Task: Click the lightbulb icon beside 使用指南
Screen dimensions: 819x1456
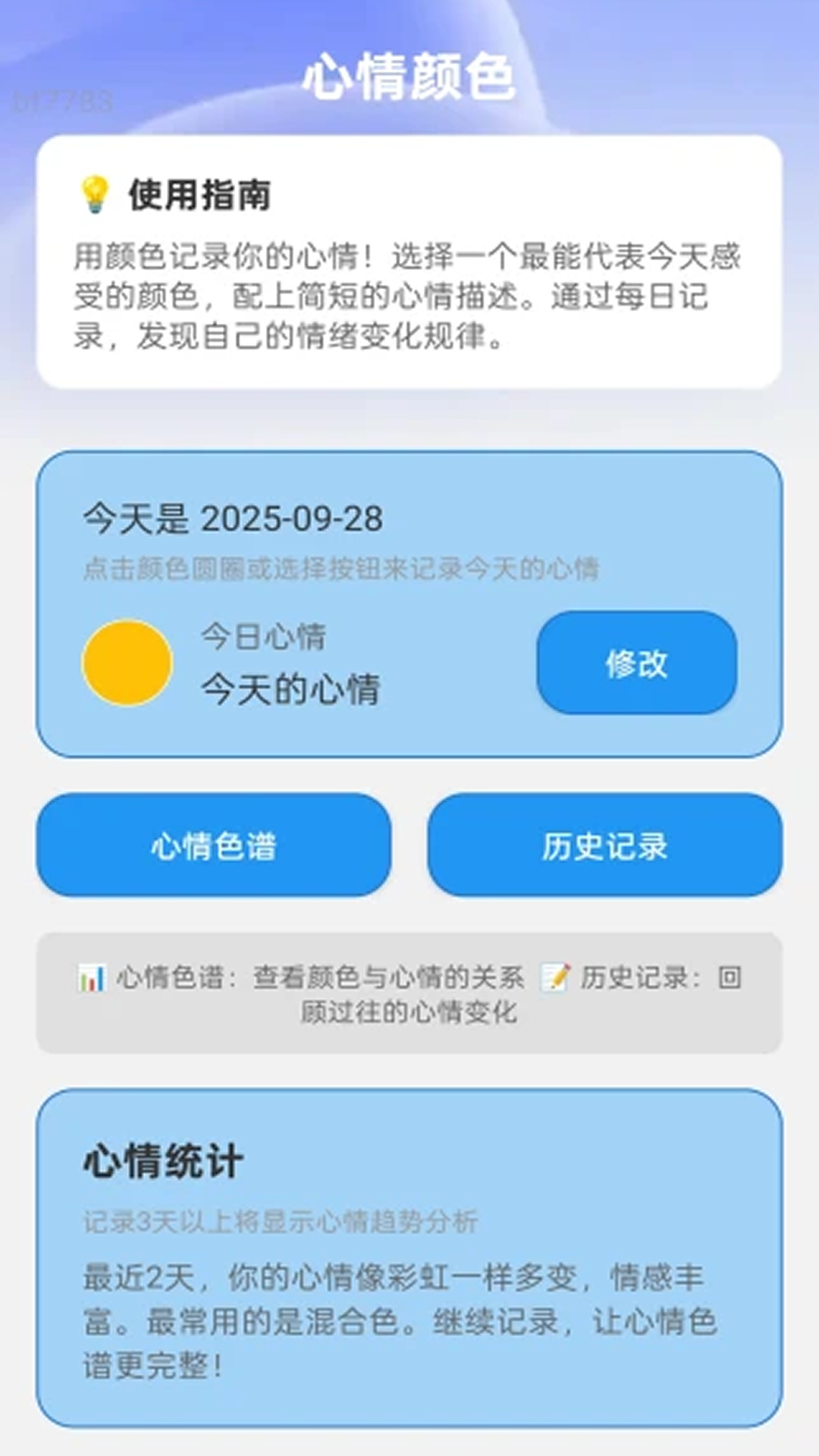Action: (x=93, y=193)
